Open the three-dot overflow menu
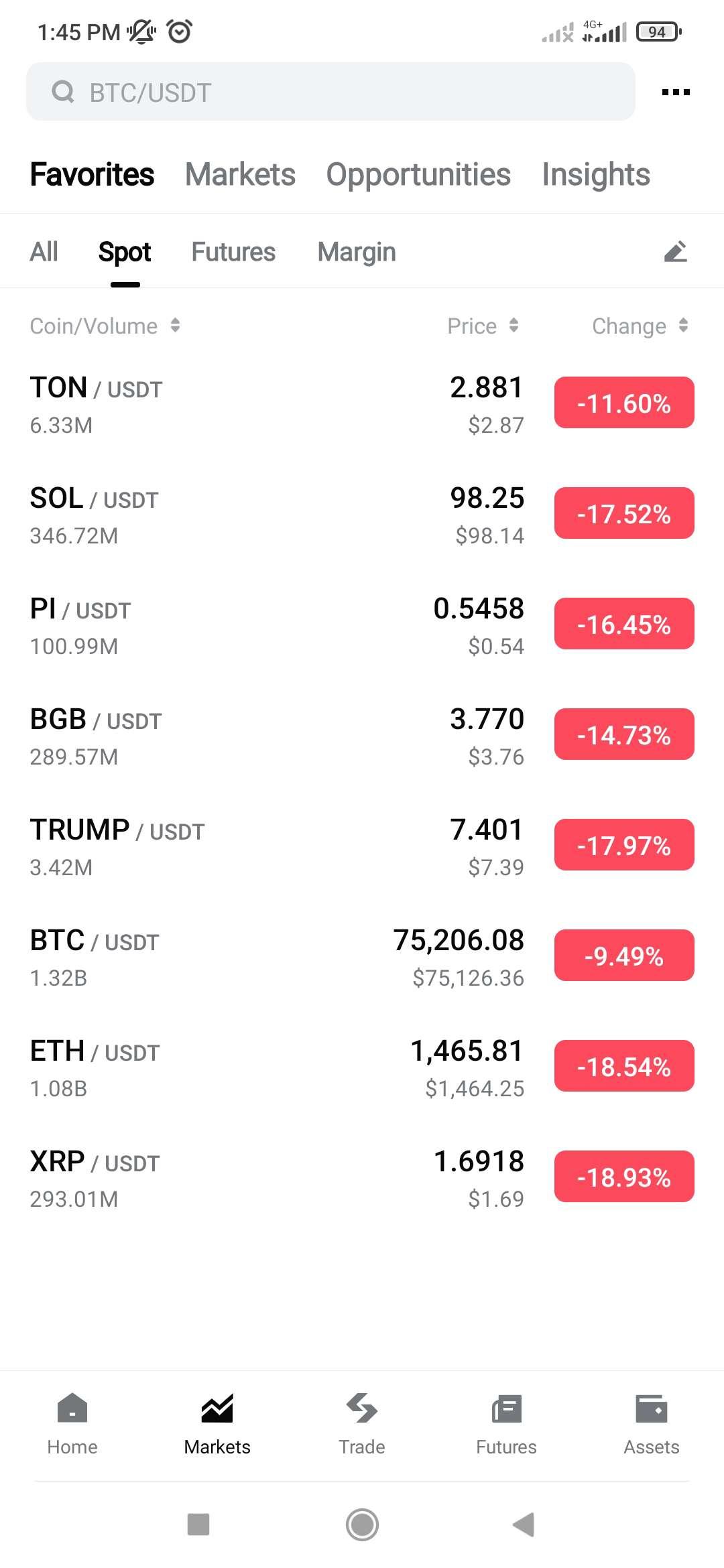The image size is (724, 1568). coord(675,92)
